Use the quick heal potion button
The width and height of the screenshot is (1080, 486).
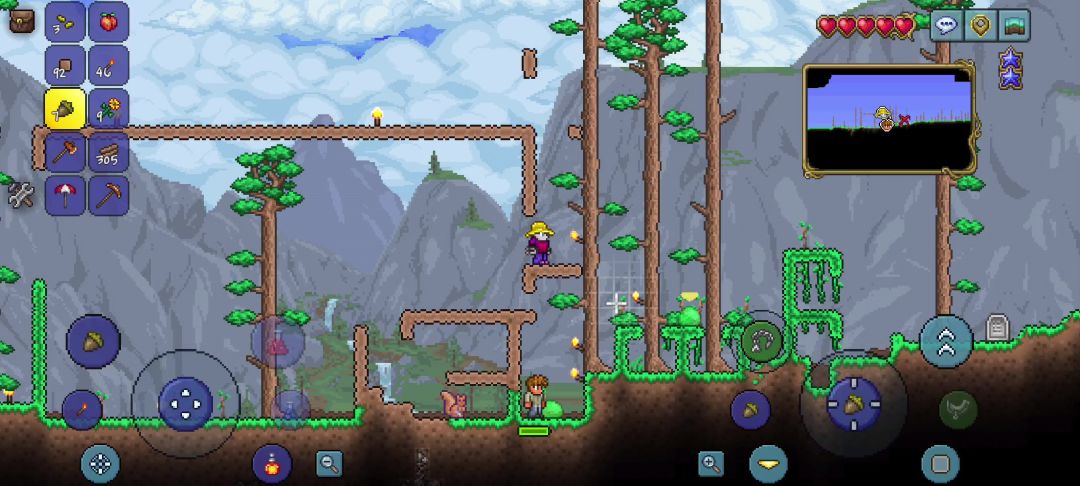coord(271,463)
